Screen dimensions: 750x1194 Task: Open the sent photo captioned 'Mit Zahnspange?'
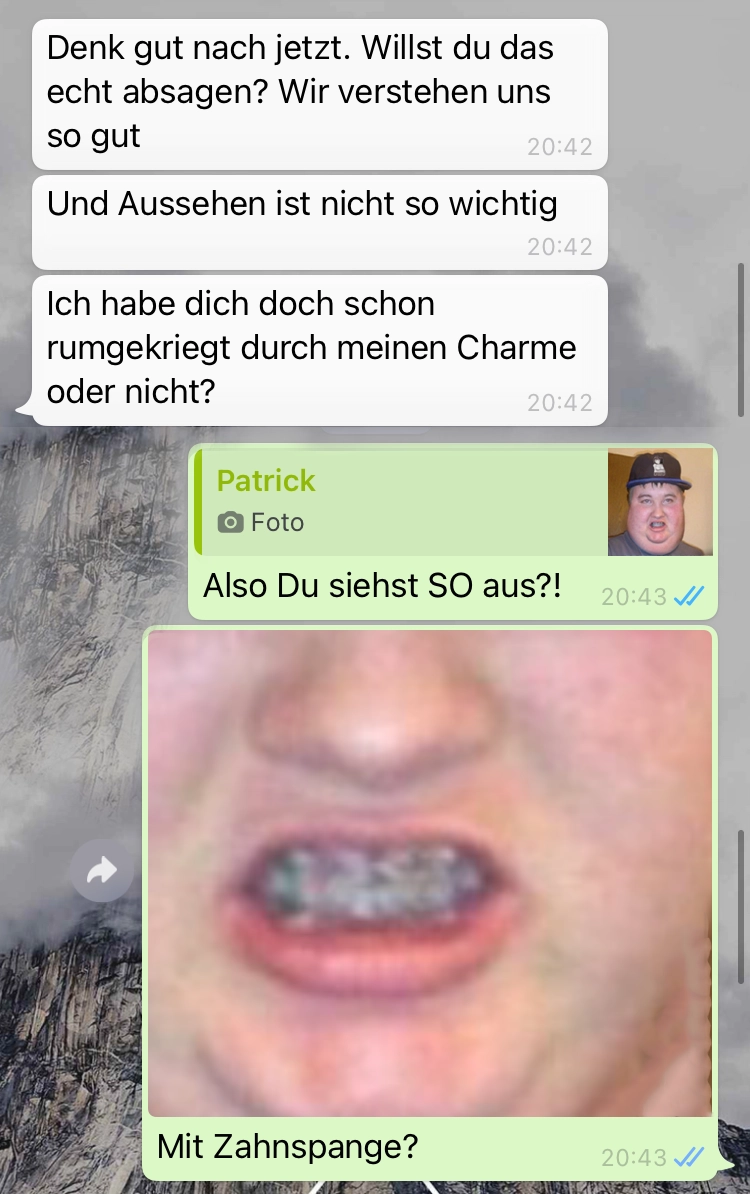430,872
